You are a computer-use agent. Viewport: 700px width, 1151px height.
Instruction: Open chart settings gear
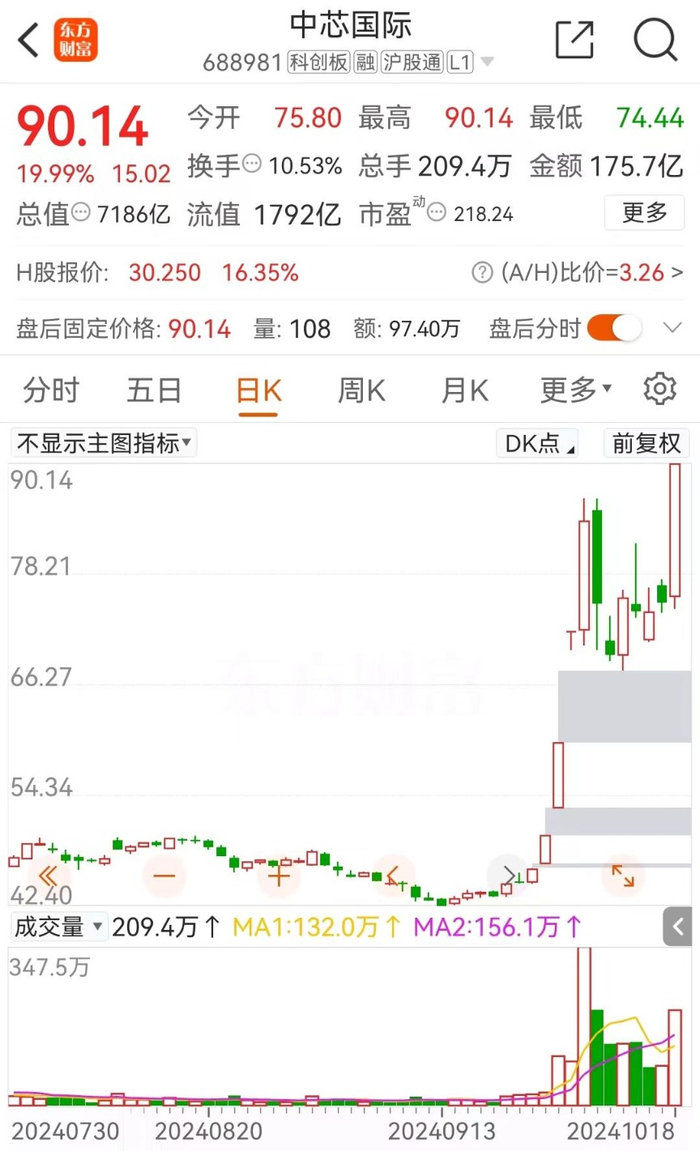[x=660, y=389]
